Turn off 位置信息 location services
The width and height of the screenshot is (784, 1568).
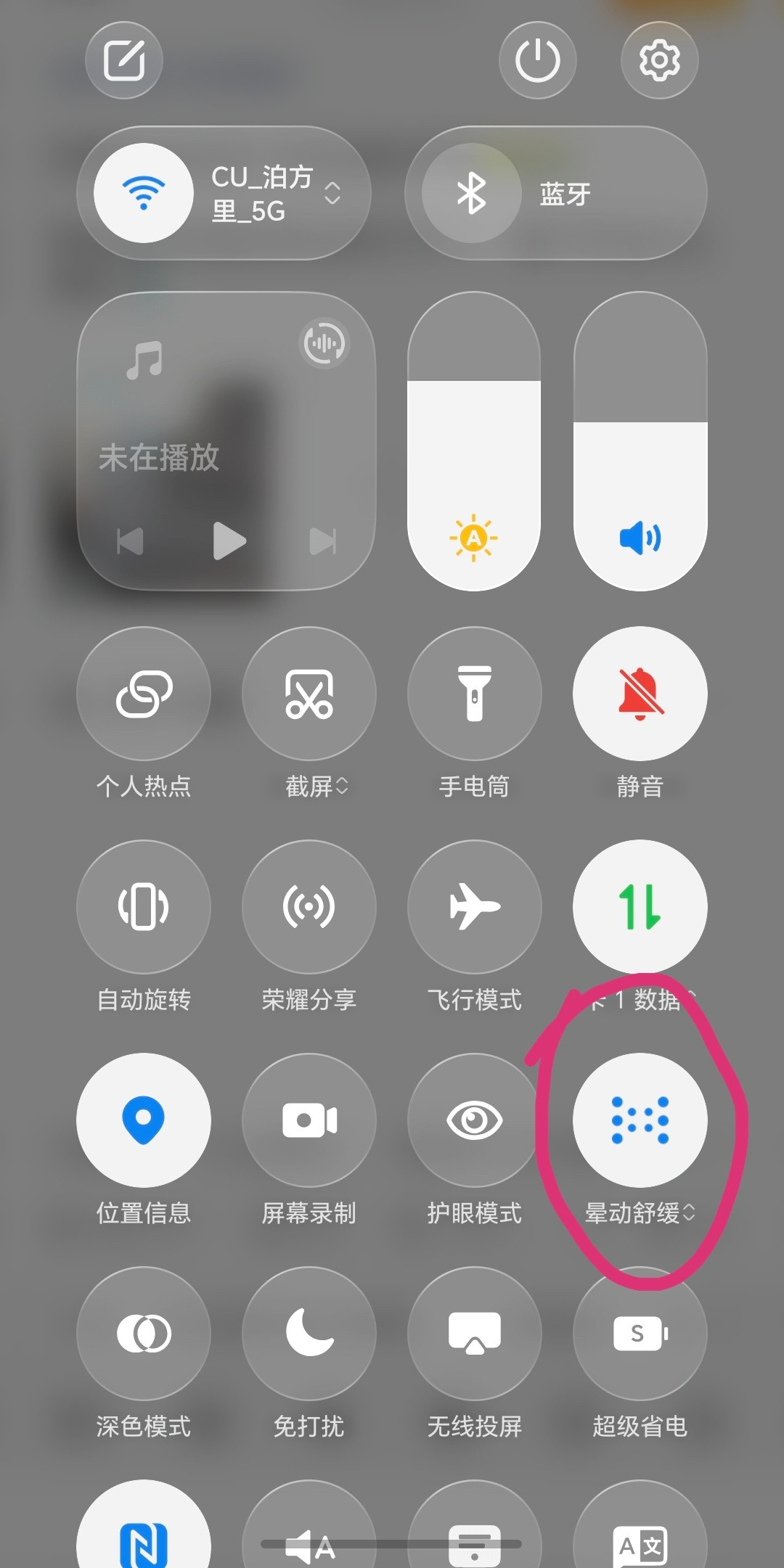click(143, 1119)
